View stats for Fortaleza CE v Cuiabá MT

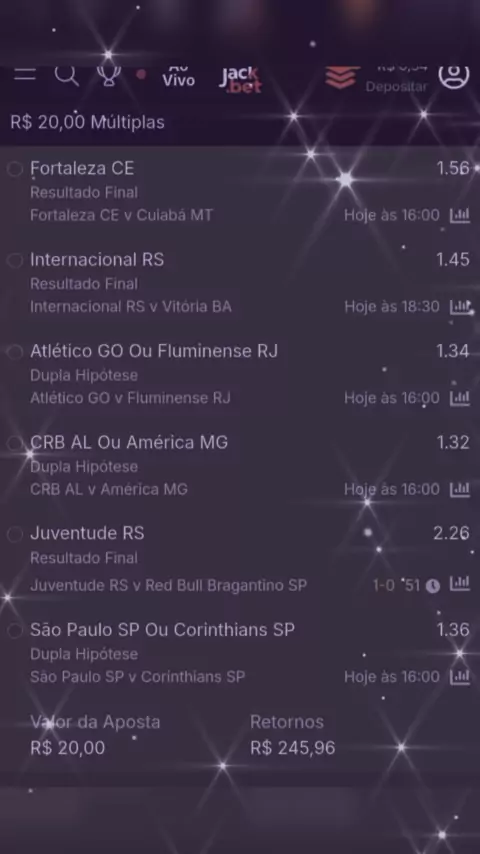459,215
